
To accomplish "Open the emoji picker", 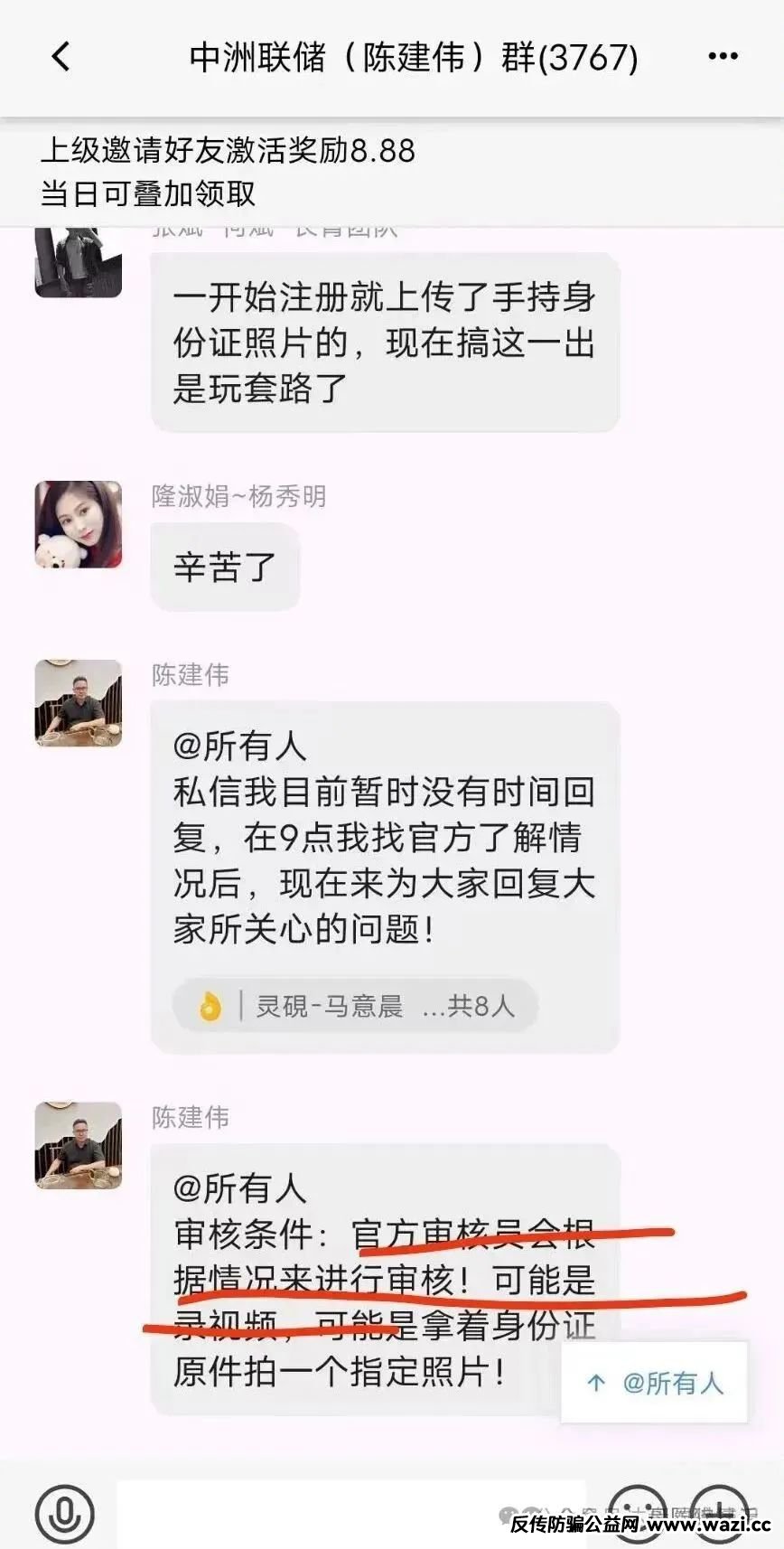I will (x=638, y=1514).
